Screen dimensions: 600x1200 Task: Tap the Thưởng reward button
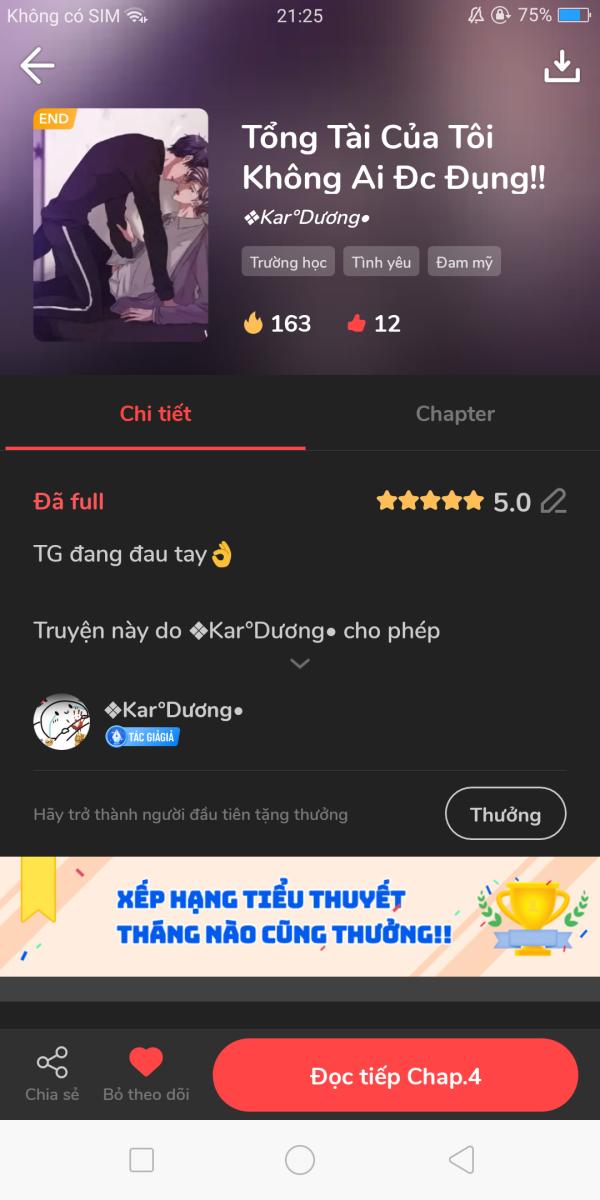[505, 814]
